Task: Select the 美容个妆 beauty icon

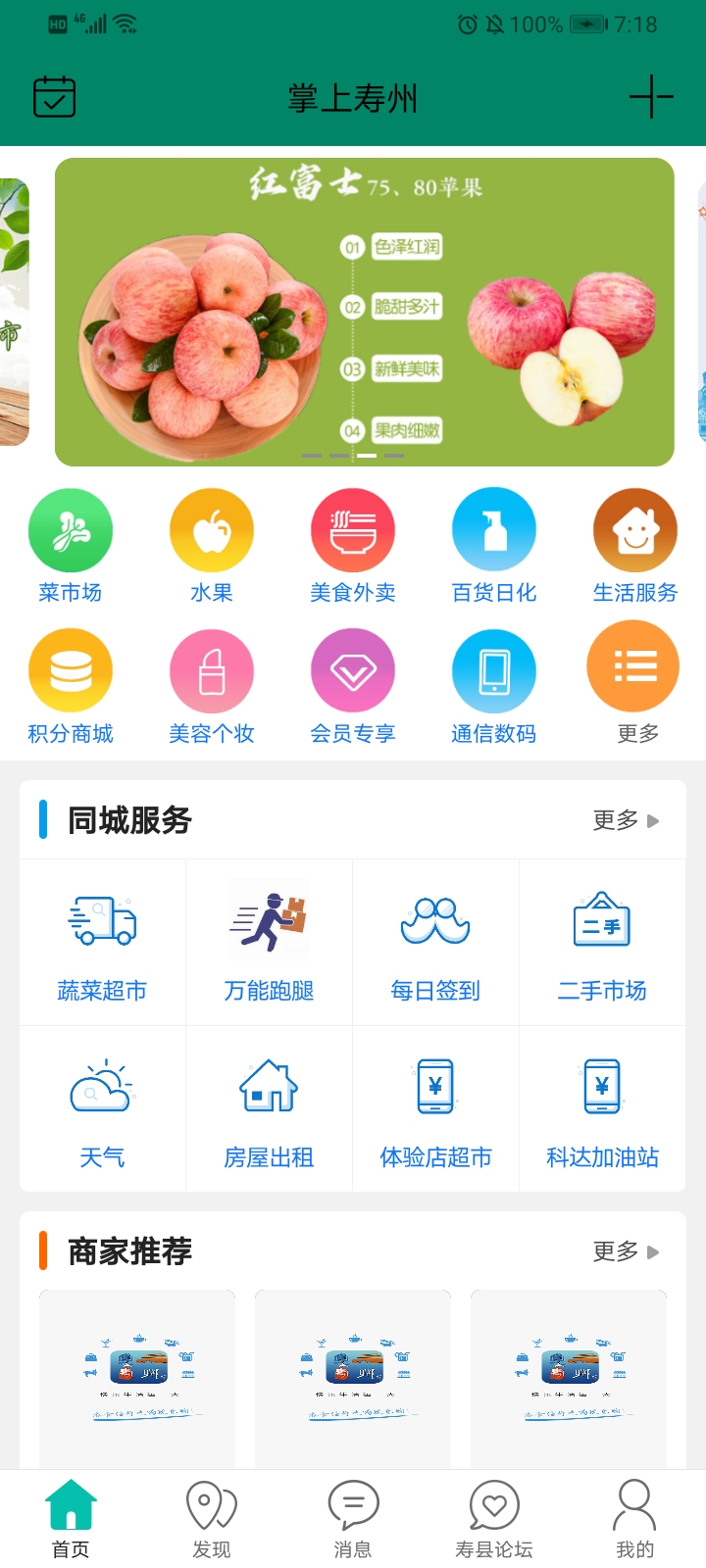Action: tap(212, 684)
